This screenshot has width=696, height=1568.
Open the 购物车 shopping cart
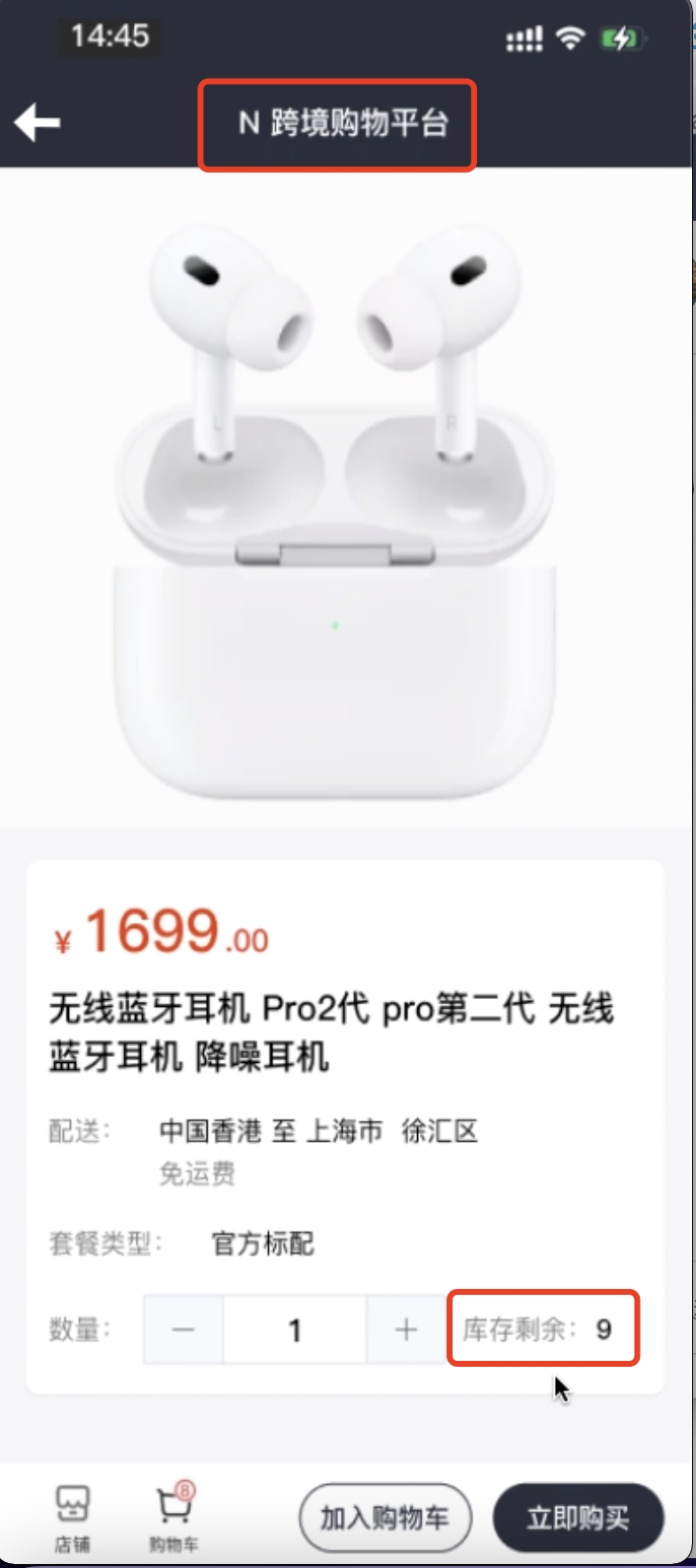click(174, 1517)
